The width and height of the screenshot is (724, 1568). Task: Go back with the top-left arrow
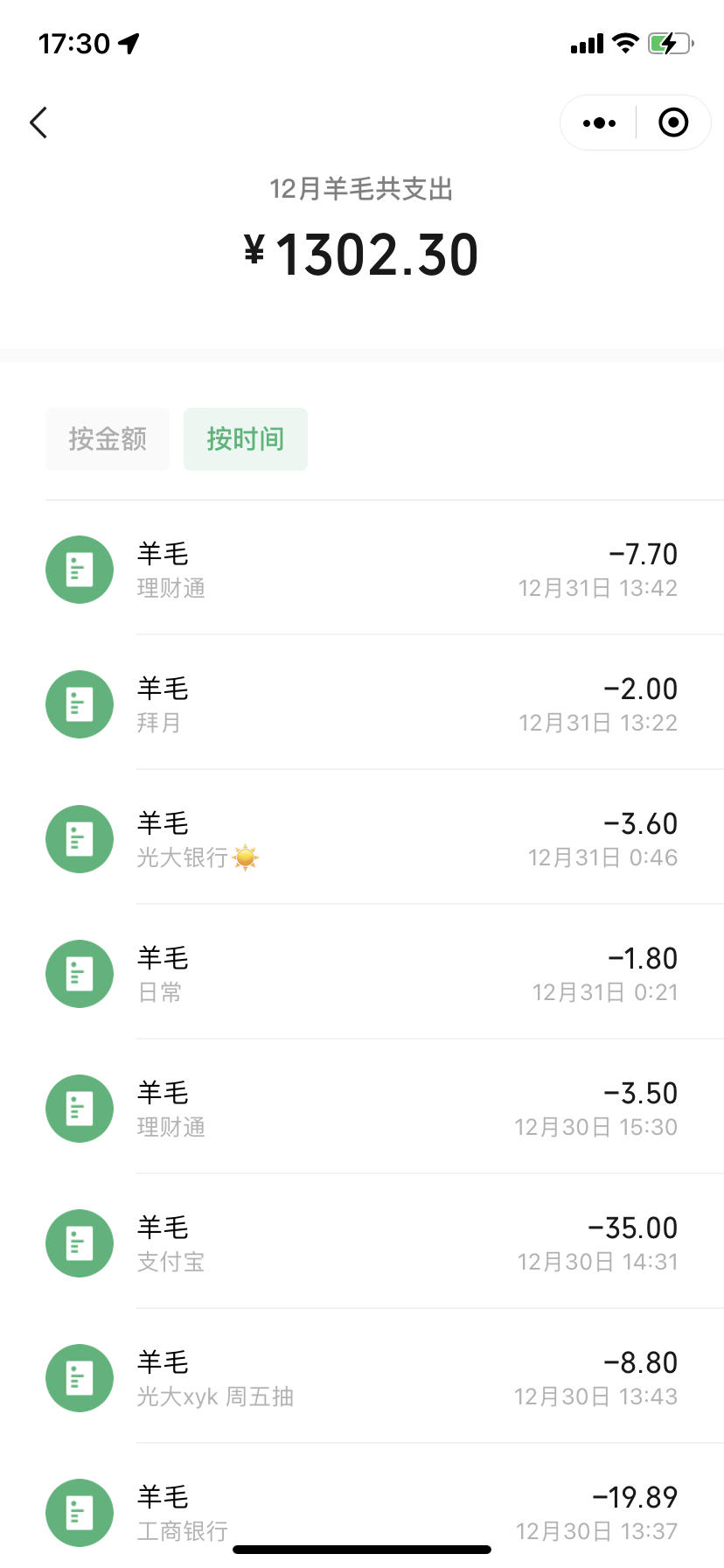tap(38, 122)
